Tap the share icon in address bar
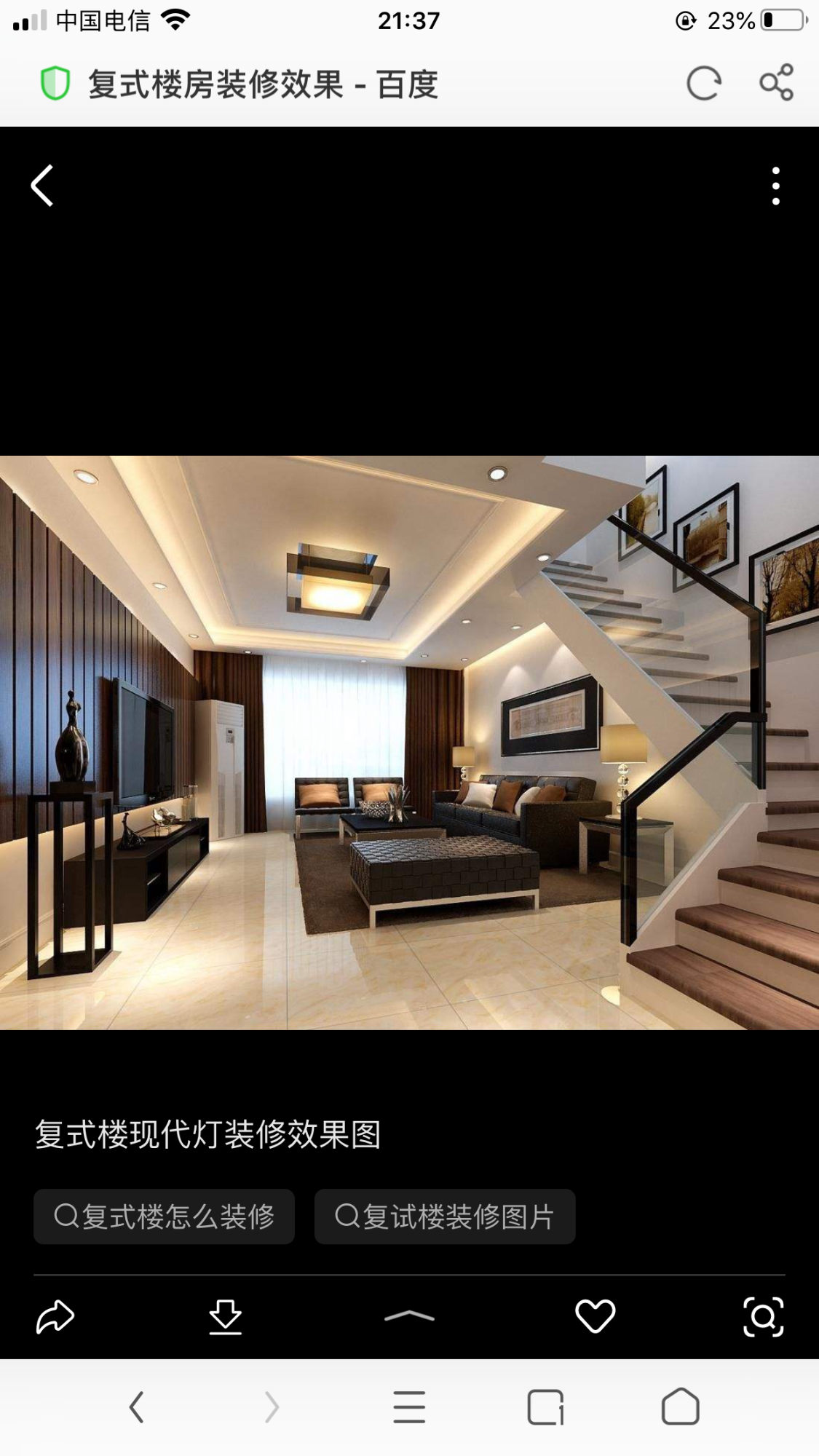This screenshot has width=819, height=1456. pos(776,83)
